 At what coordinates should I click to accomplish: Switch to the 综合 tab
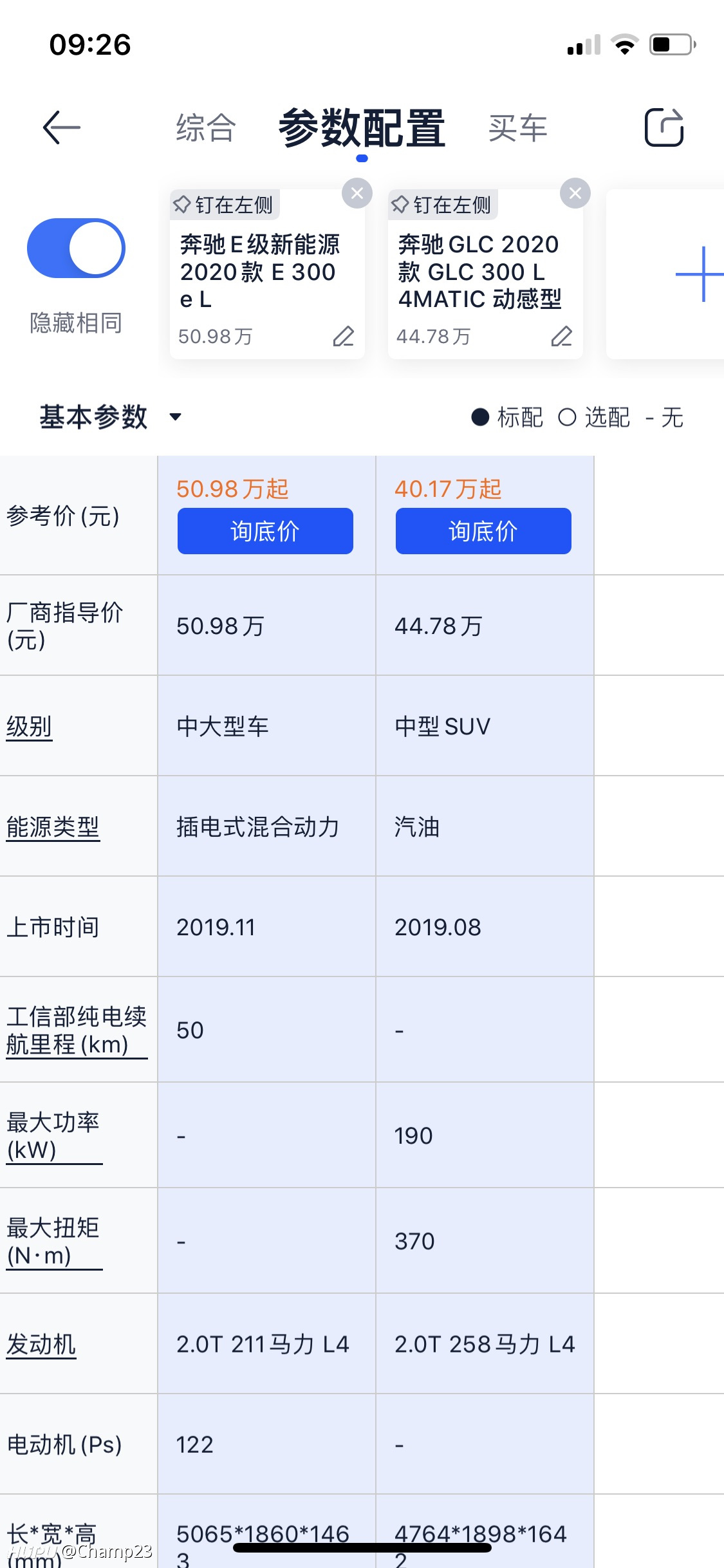click(x=206, y=127)
